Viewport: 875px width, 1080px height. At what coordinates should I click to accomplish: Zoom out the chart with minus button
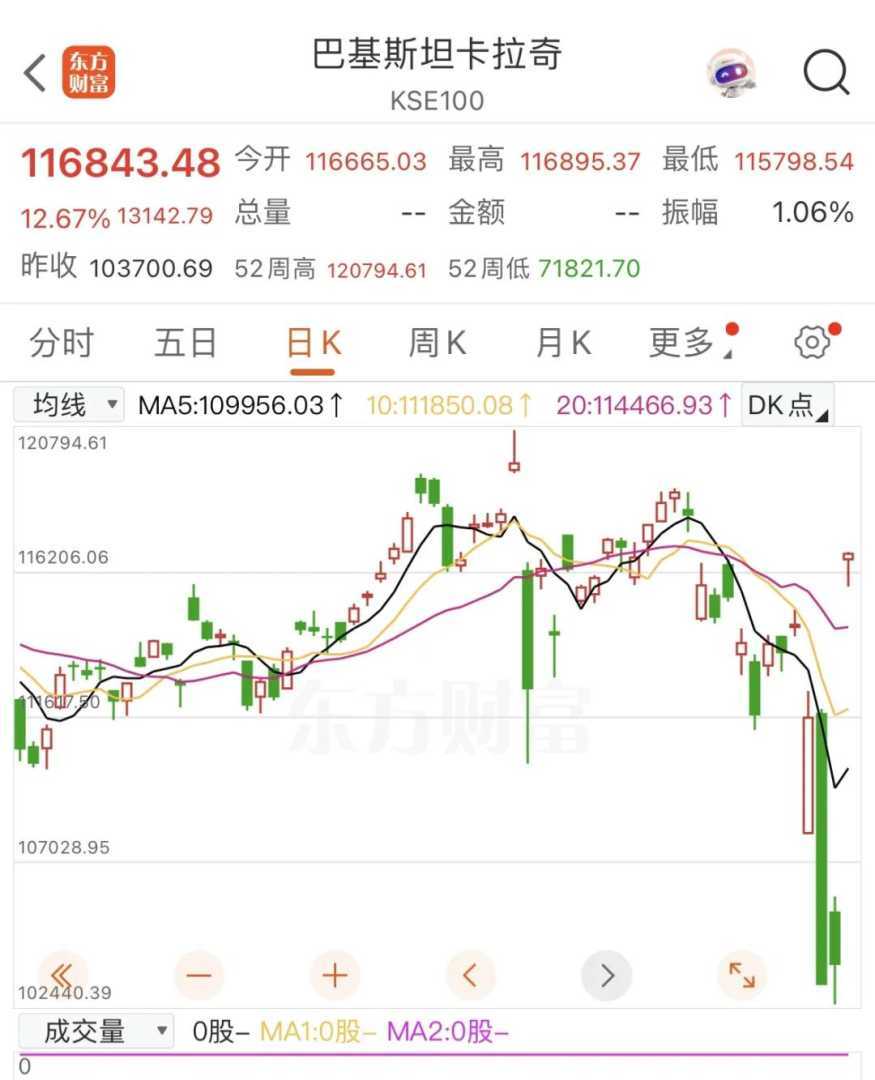[199, 974]
